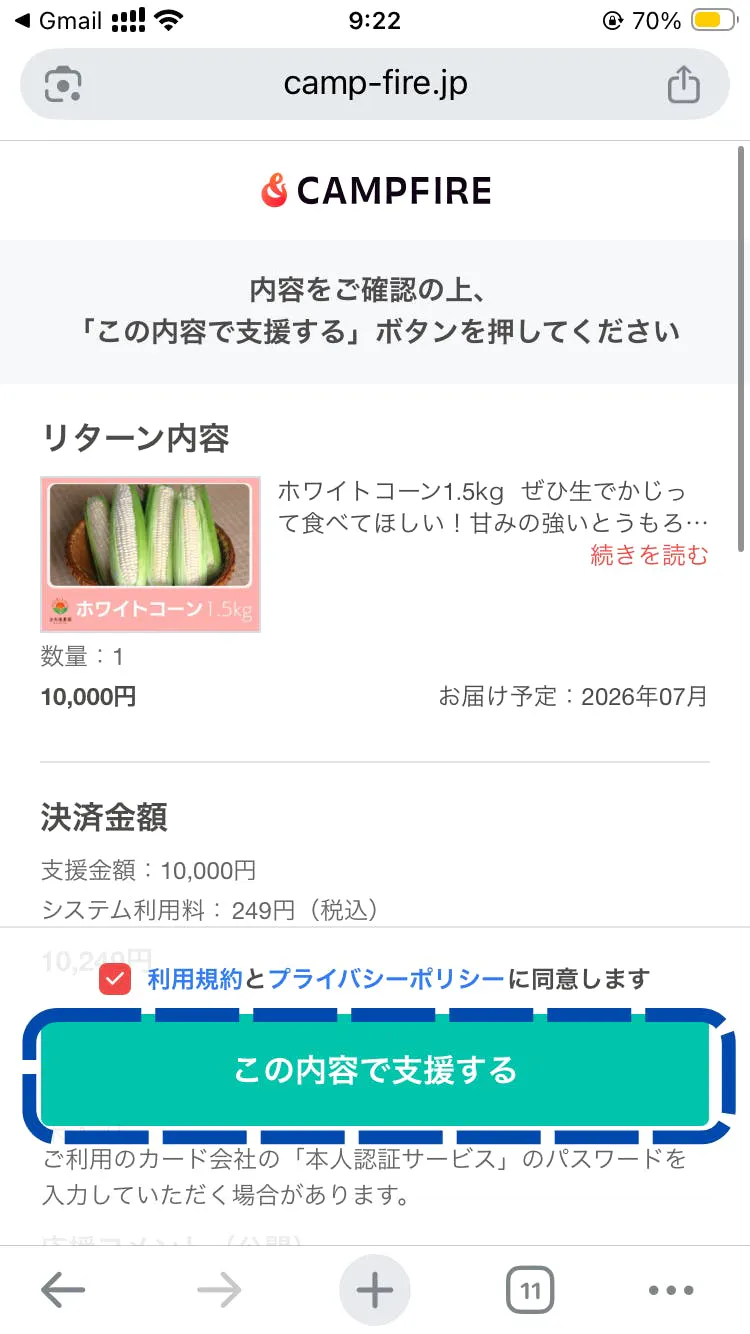The image size is (750, 1334).
Task: Open a new browser tab
Action: (x=375, y=1291)
